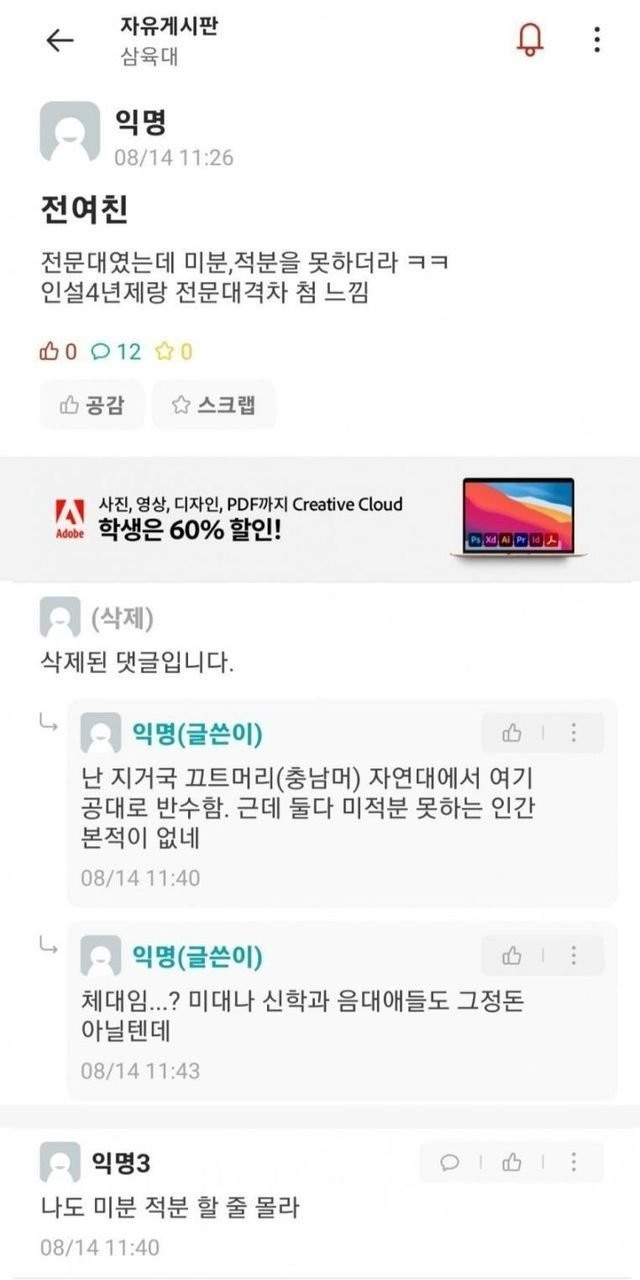Open options for the author's 11:43 reply
Screen dimensions: 640x1280
[x=573, y=956]
